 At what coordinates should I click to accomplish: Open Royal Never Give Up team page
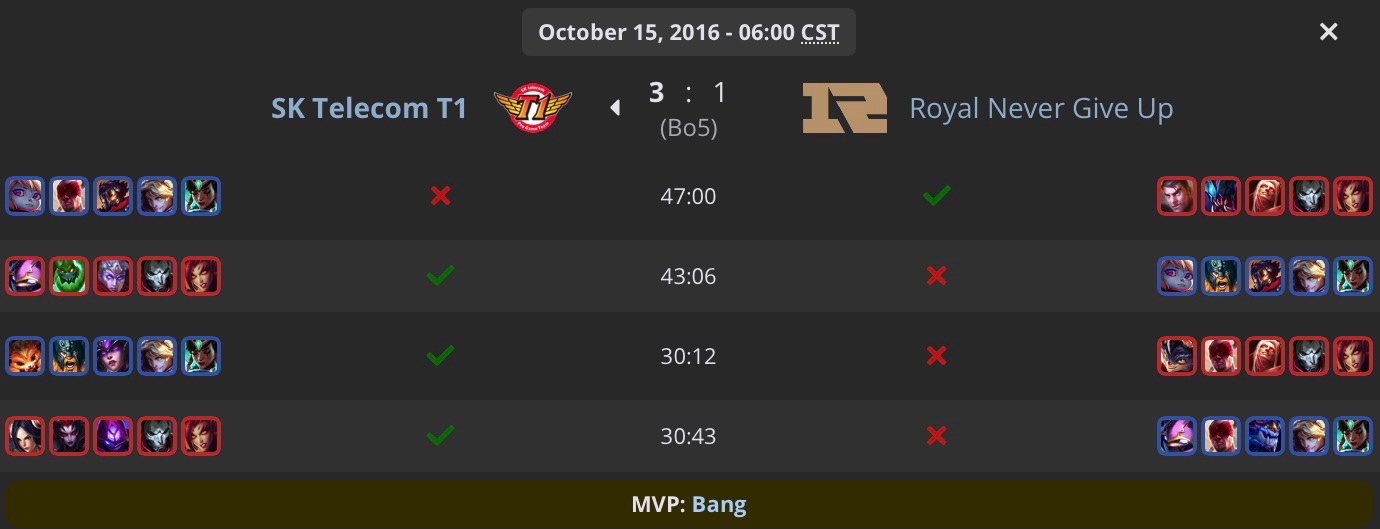(1041, 108)
